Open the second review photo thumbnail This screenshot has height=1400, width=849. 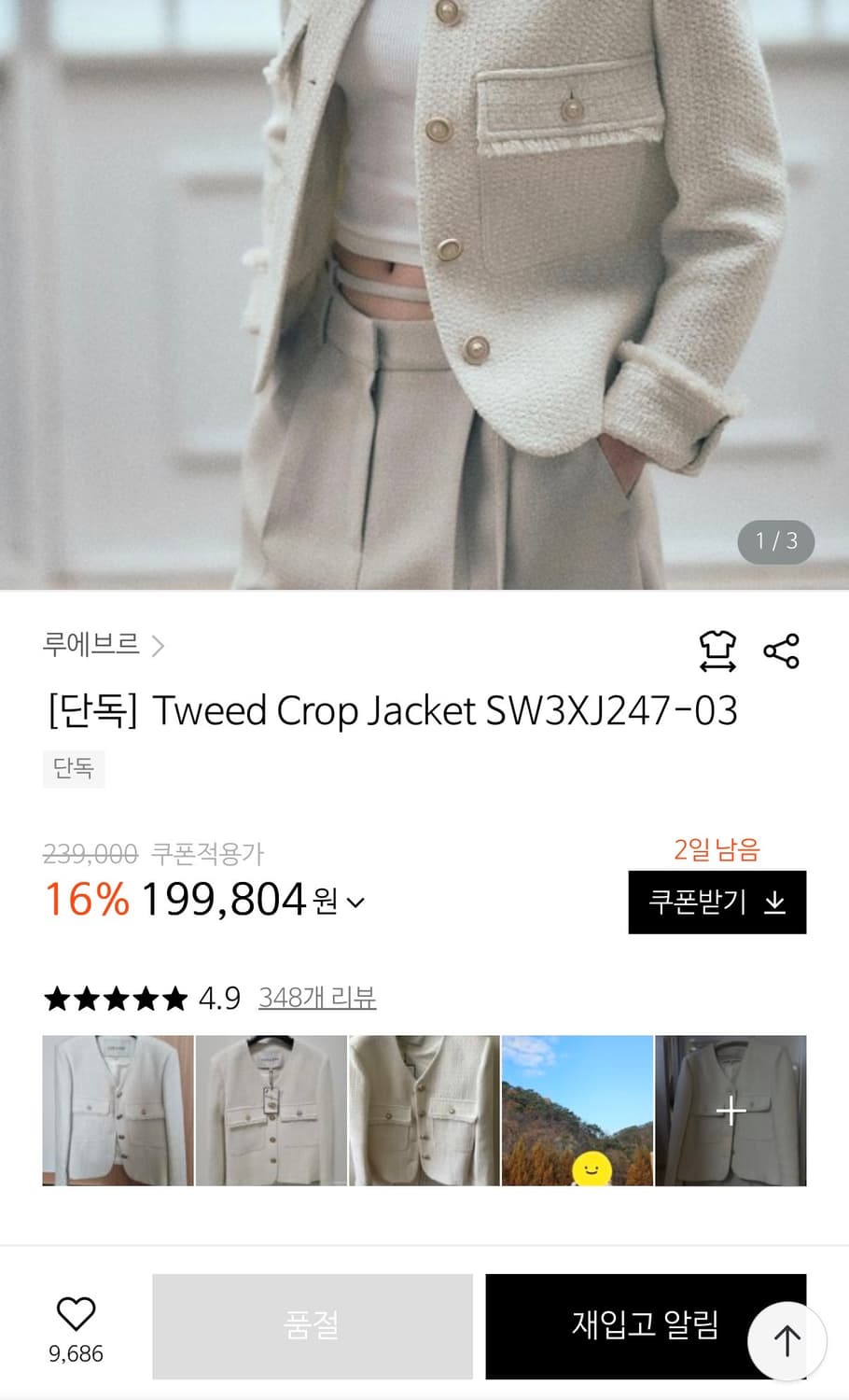tap(271, 1110)
